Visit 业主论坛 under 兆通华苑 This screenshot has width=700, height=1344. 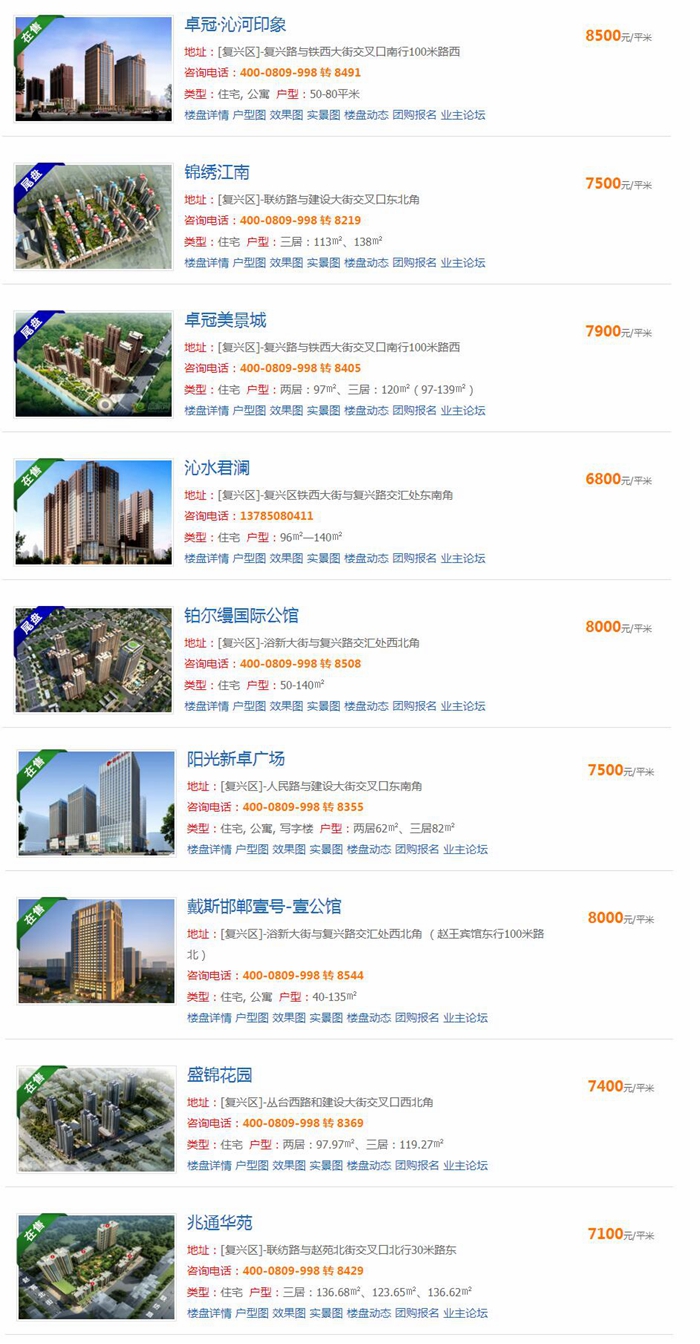465,1313
